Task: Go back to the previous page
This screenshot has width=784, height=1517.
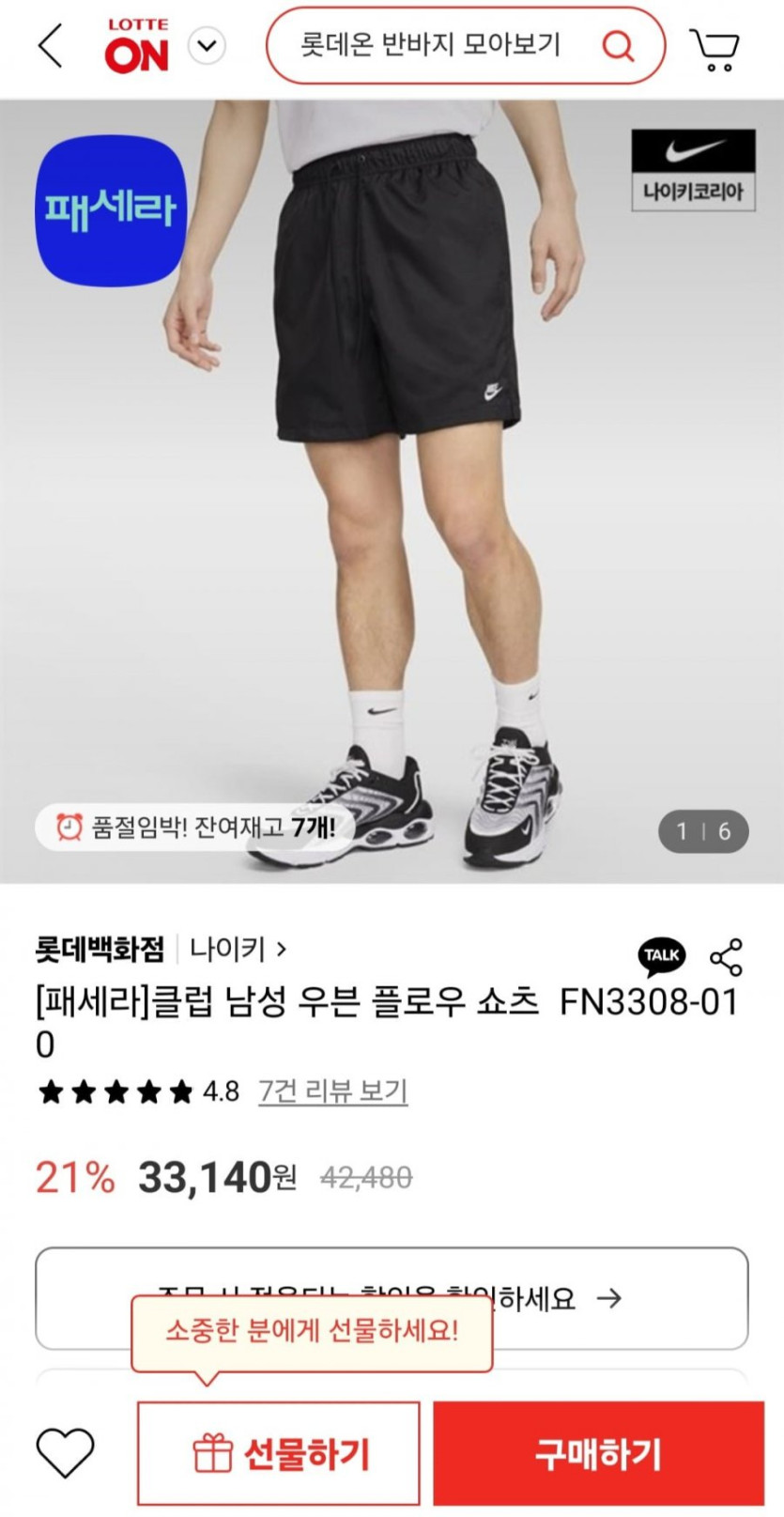Action: click(51, 45)
